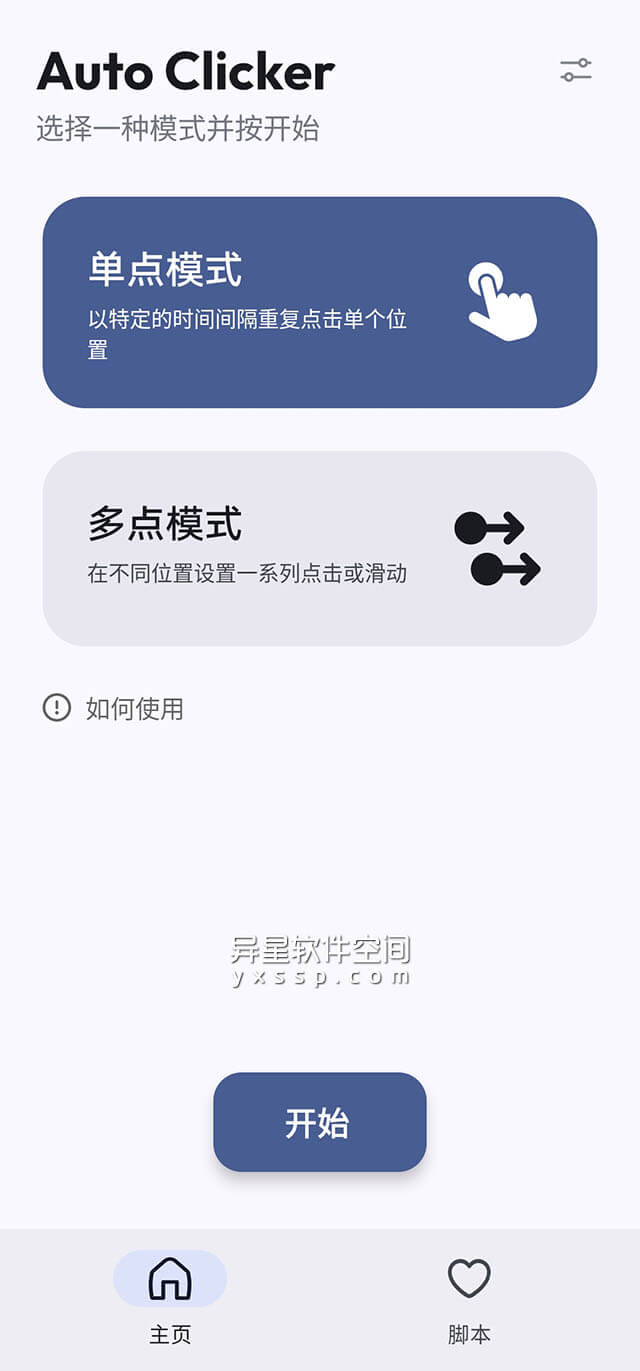
Task: Open the settings sliders icon
Action: point(576,70)
